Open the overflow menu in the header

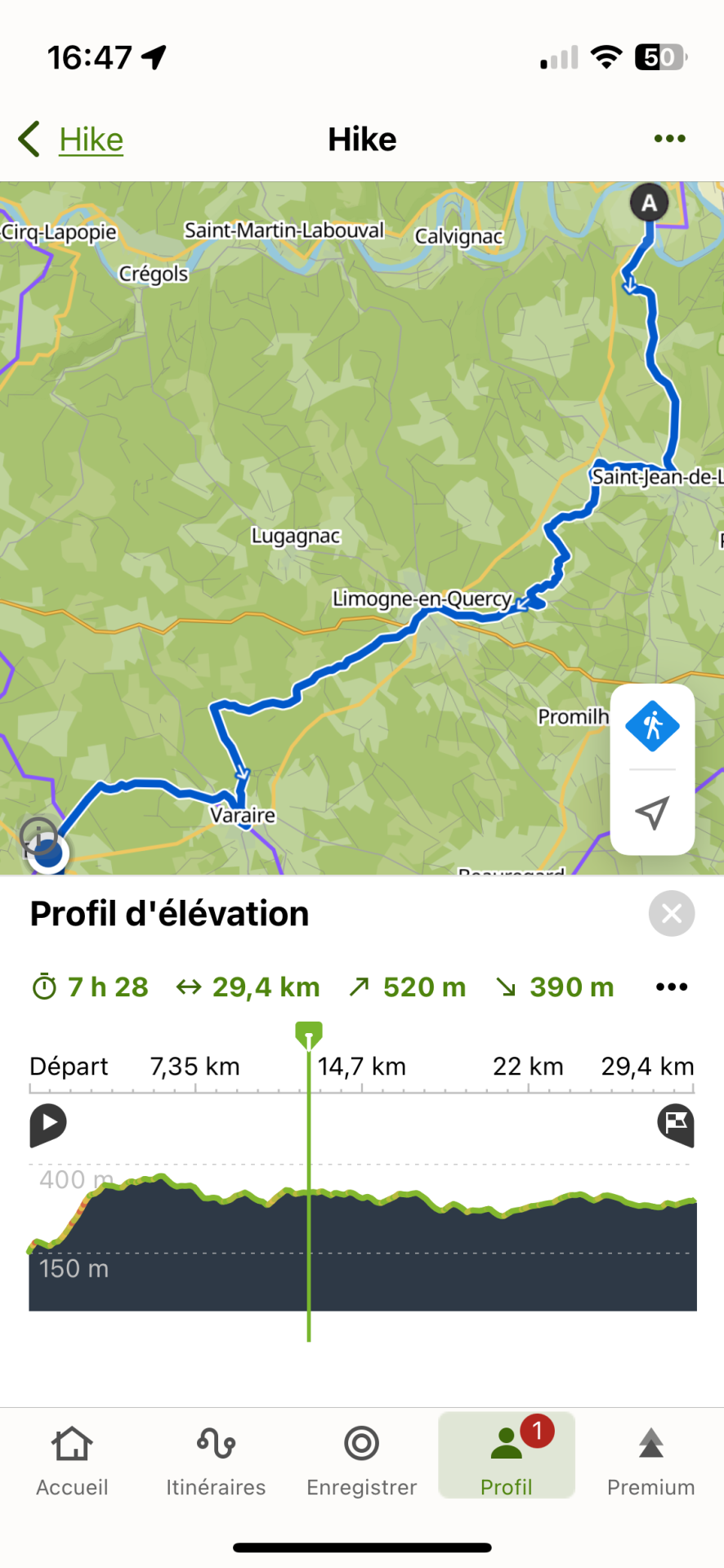point(669,139)
